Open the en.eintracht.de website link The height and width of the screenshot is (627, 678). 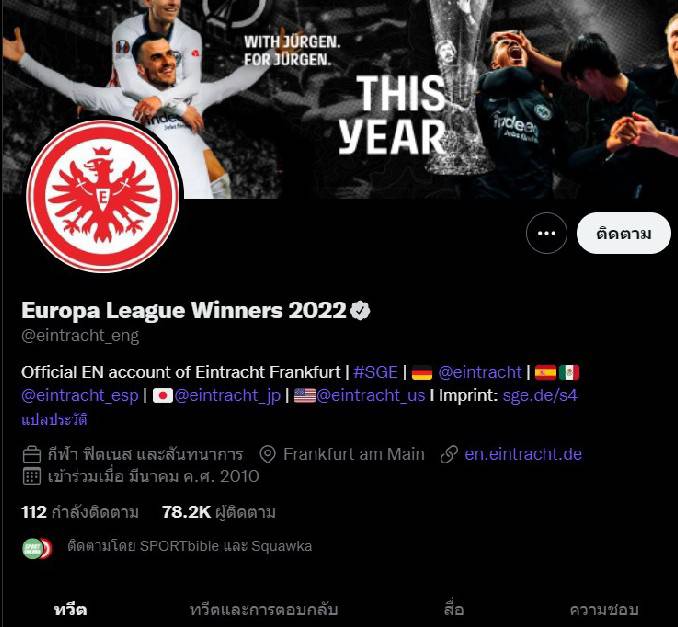523,454
